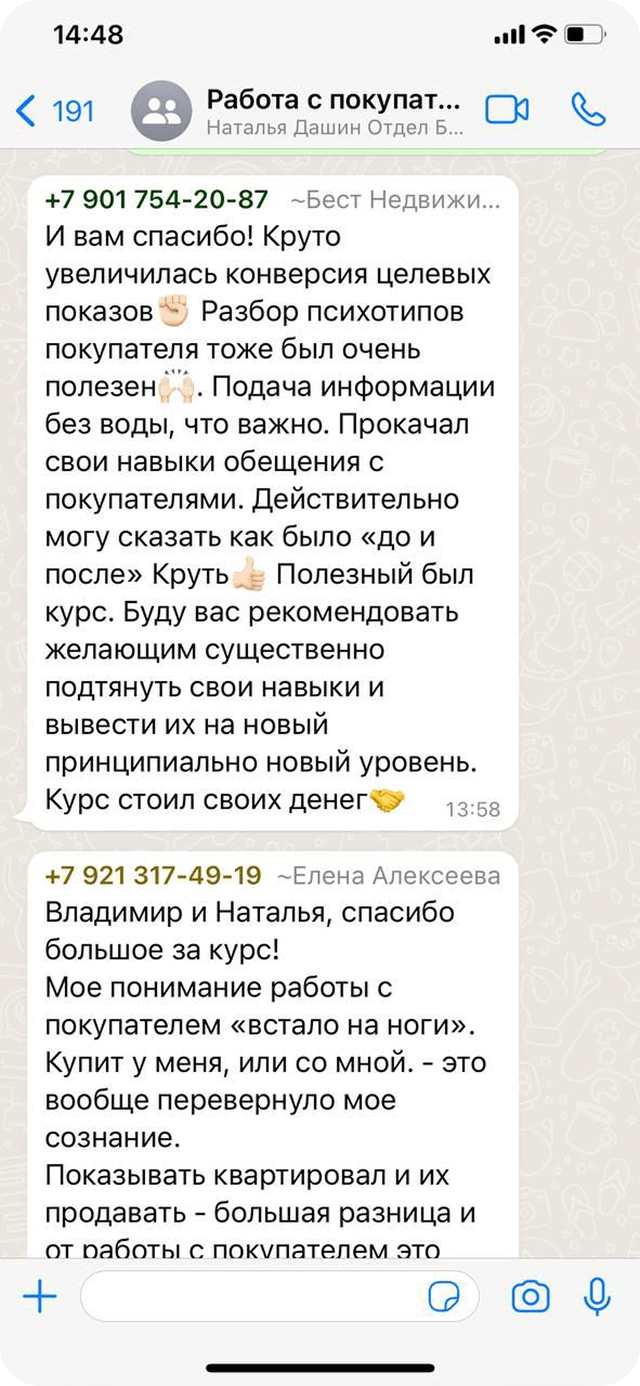
Task: Open the group avatar picture
Action: [161, 110]
